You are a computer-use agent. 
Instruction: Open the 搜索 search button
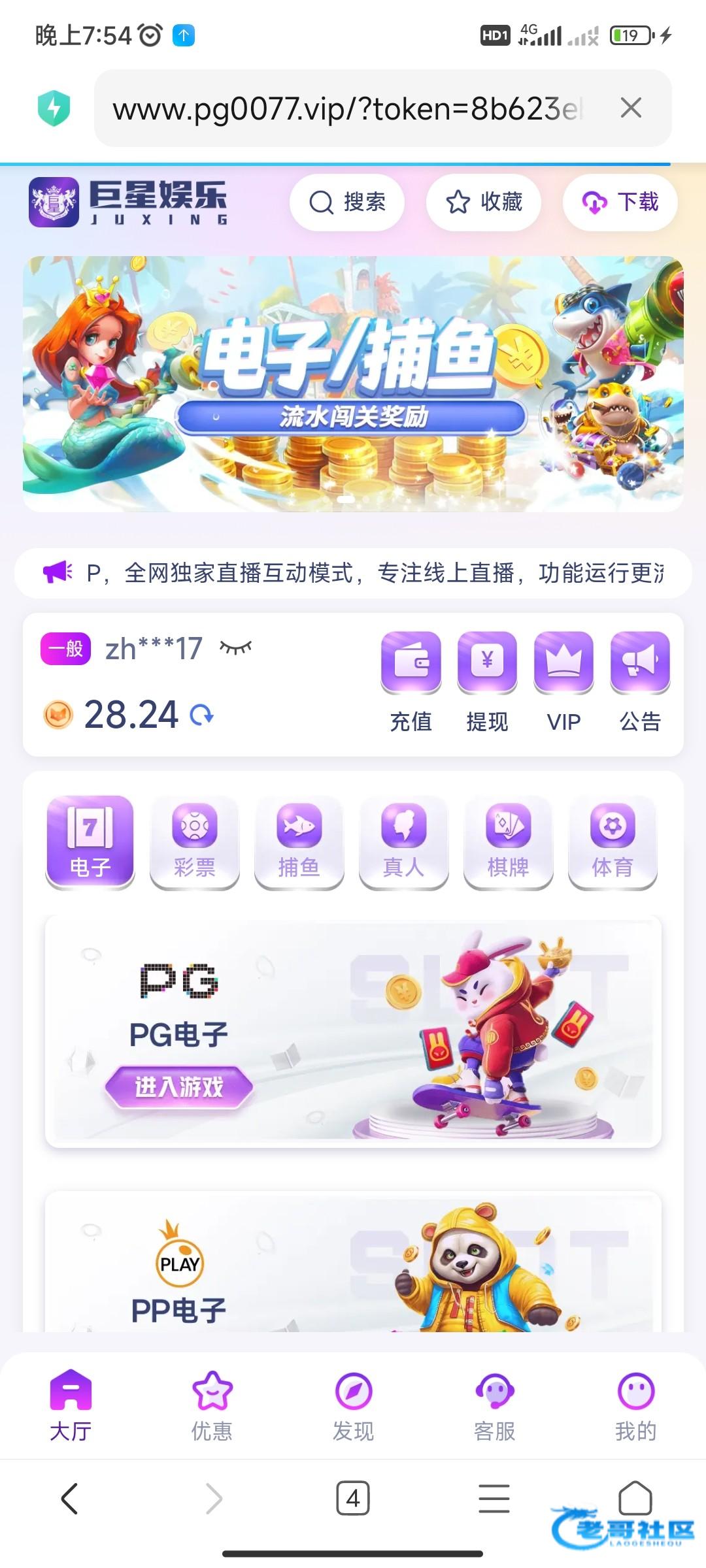pos(346,203)
